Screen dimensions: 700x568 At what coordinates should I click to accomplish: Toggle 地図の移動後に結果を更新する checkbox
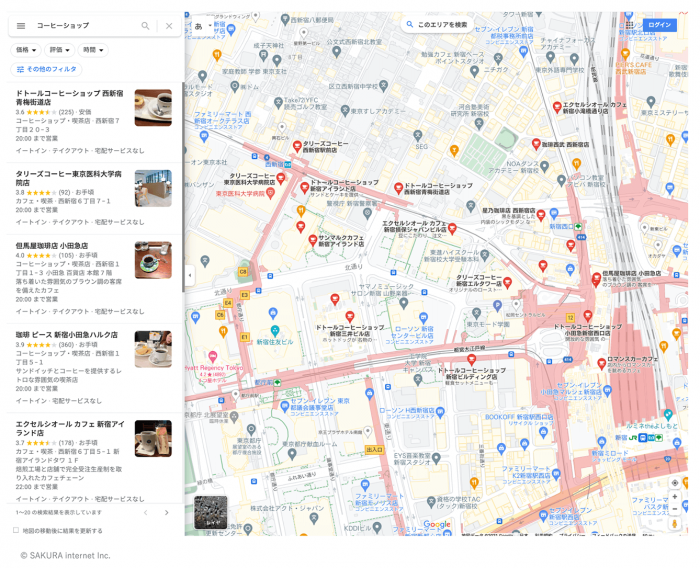[16, 530]
